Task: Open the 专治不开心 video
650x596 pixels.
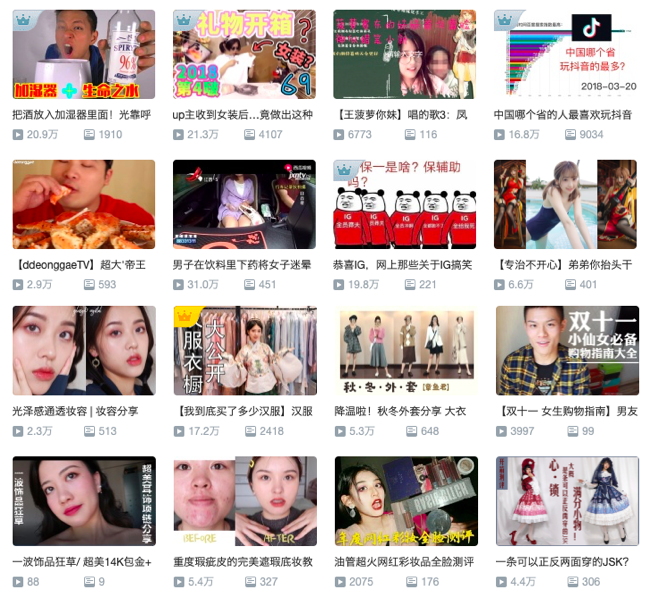Action: click(566, 204)
